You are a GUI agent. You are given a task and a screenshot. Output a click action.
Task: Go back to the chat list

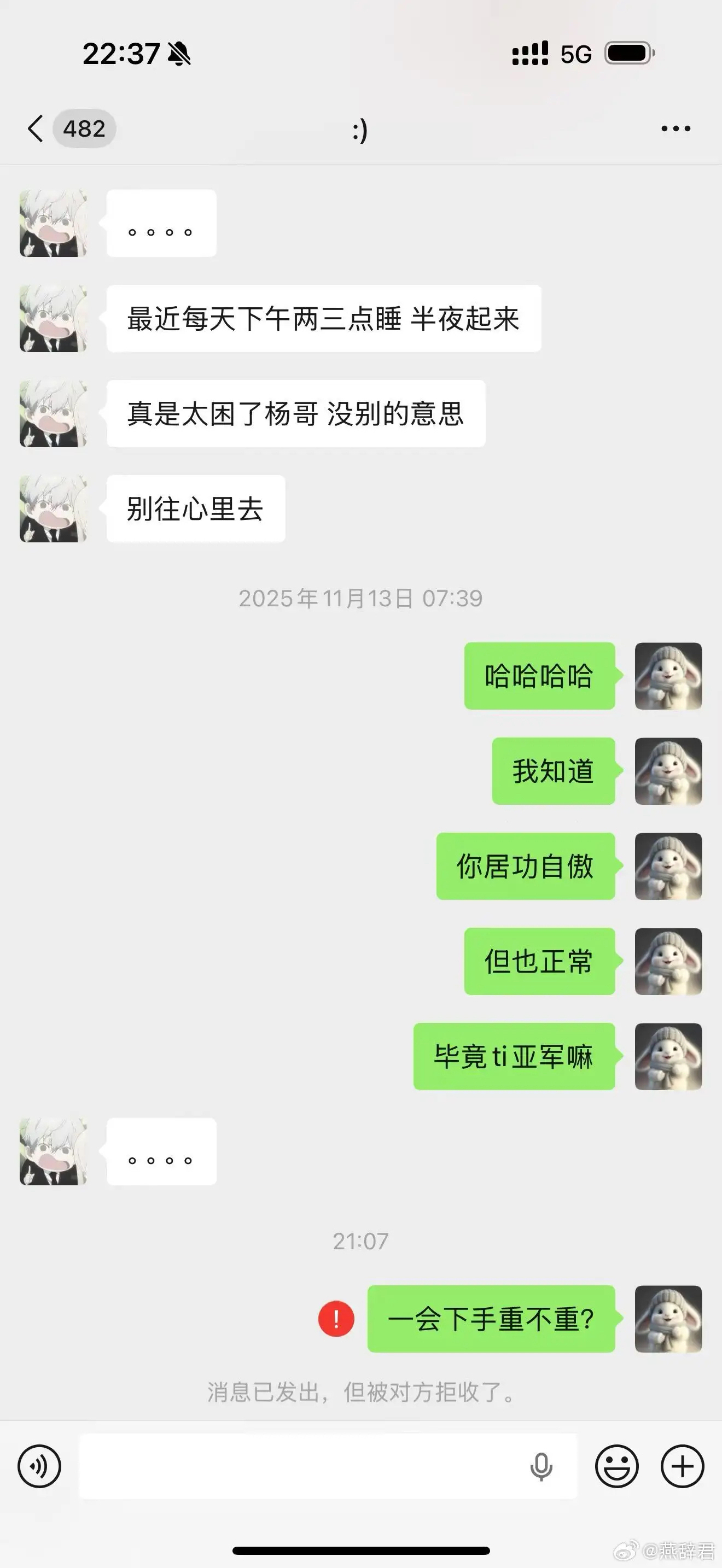click(37, 128)
